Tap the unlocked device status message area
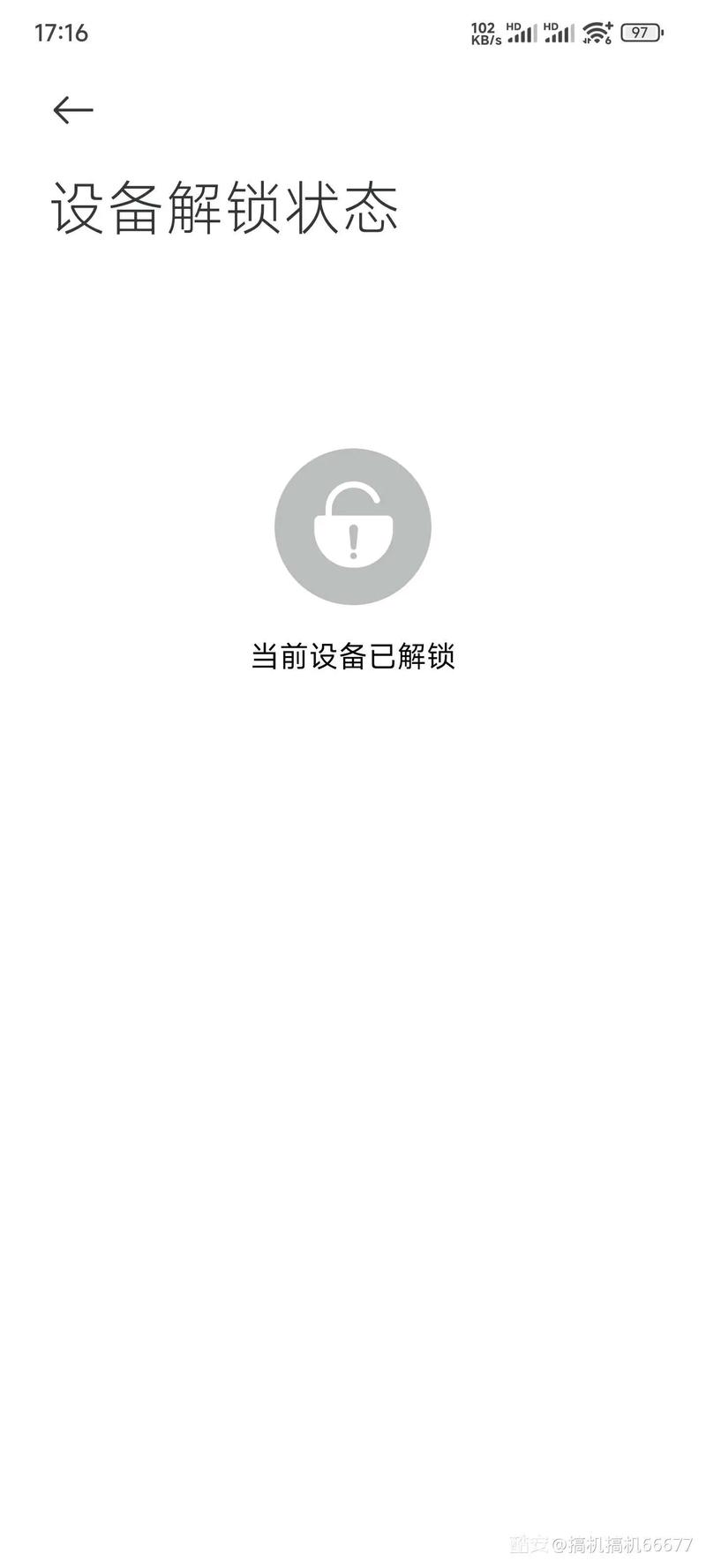This screenshot has height=1568, width=706. point(353,657)
